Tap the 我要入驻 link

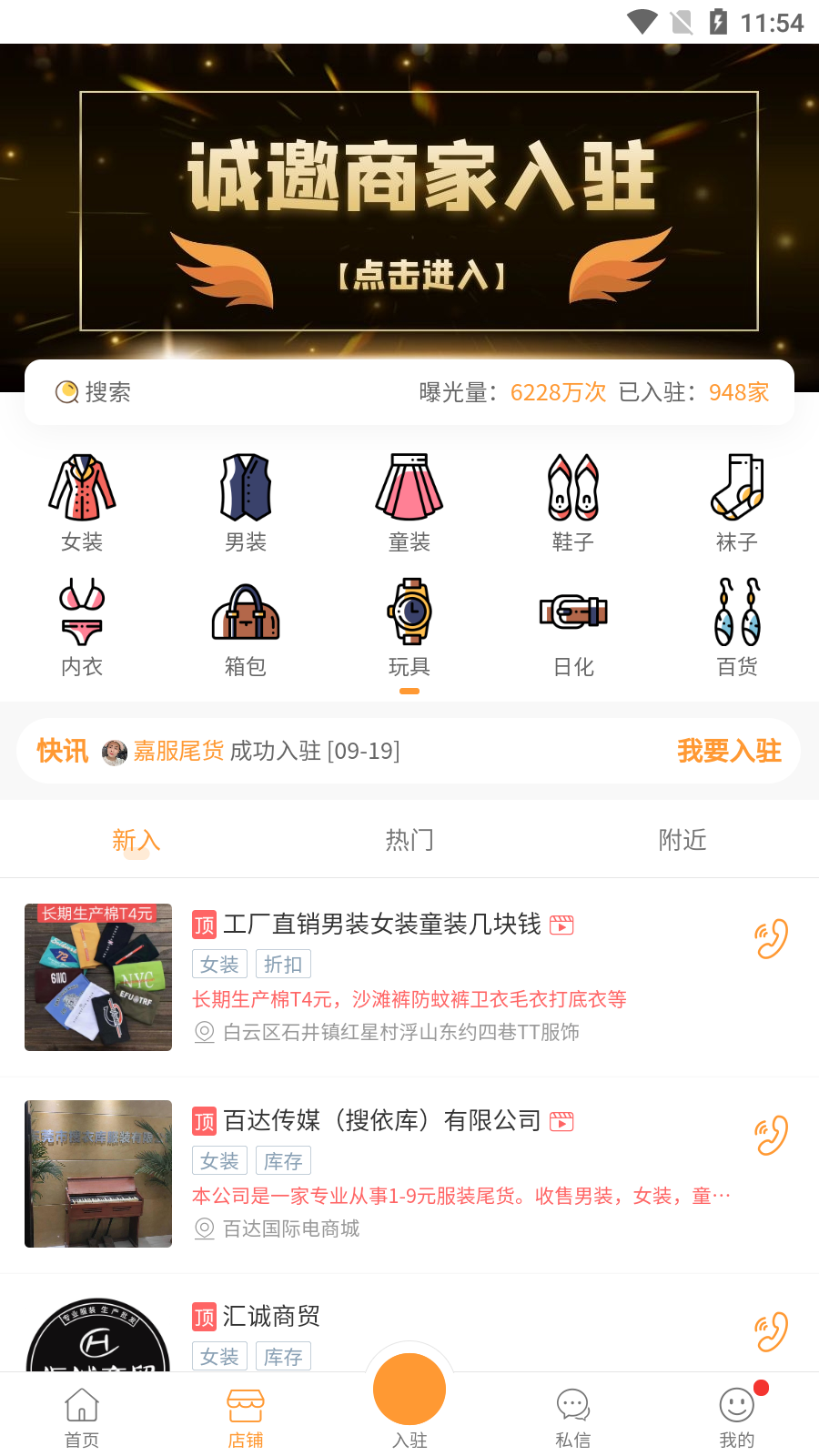point(729,751)
